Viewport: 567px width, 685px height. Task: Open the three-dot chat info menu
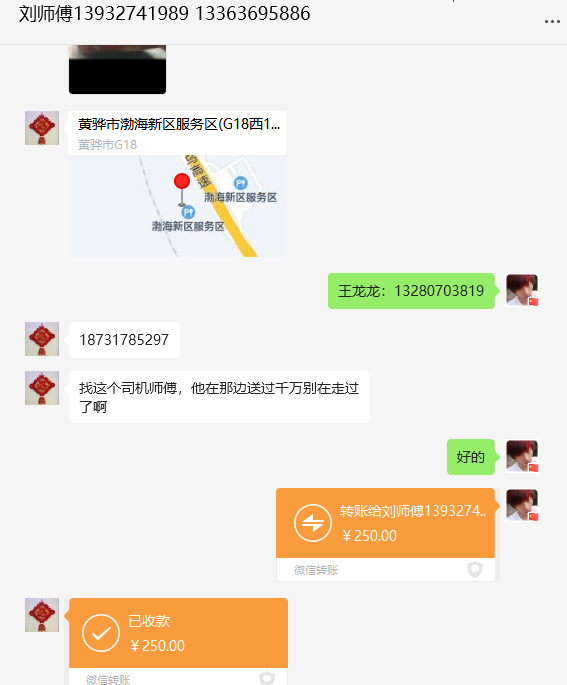coord(552,21)
